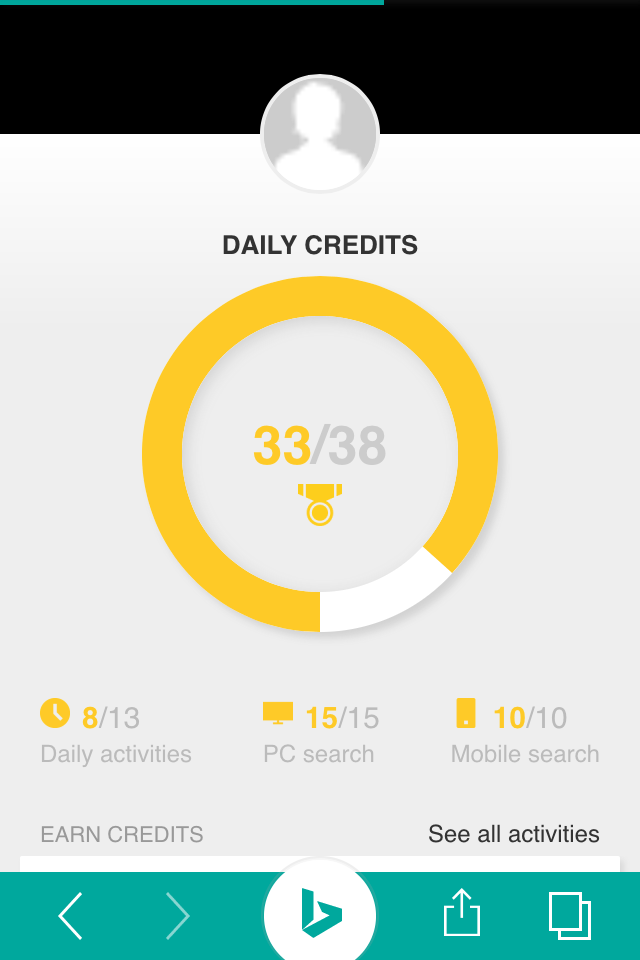Open the tabs view
Image resolution: width=640 pixels, height=960 pixels.
click(x=570, y=915)
